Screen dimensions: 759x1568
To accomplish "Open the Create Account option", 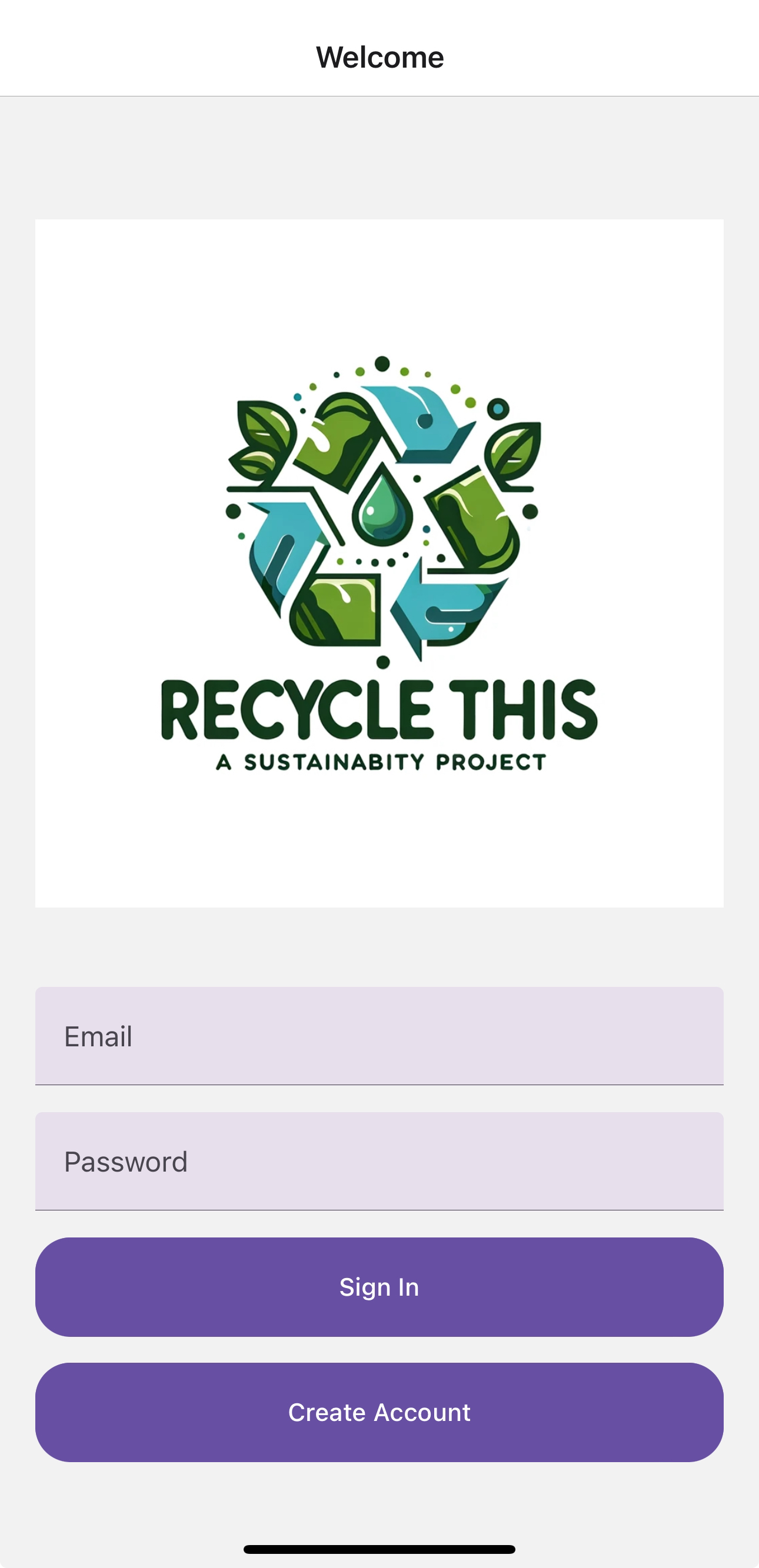I will tap(379, 1412).
